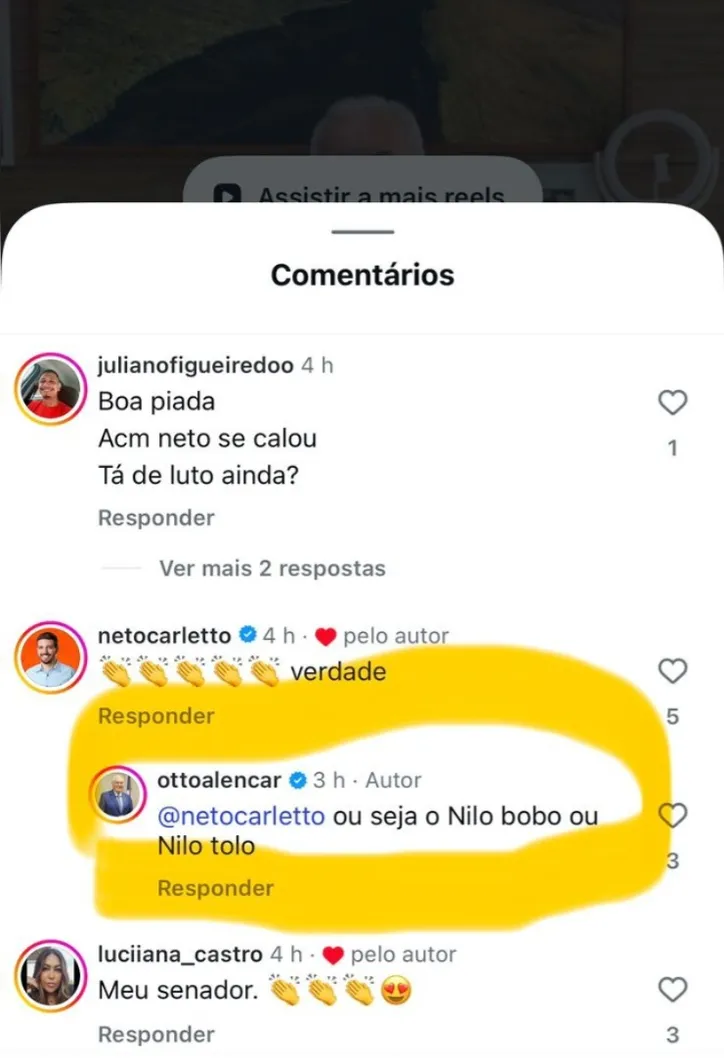Reply to netocarletto via Responder

[155, 716]
